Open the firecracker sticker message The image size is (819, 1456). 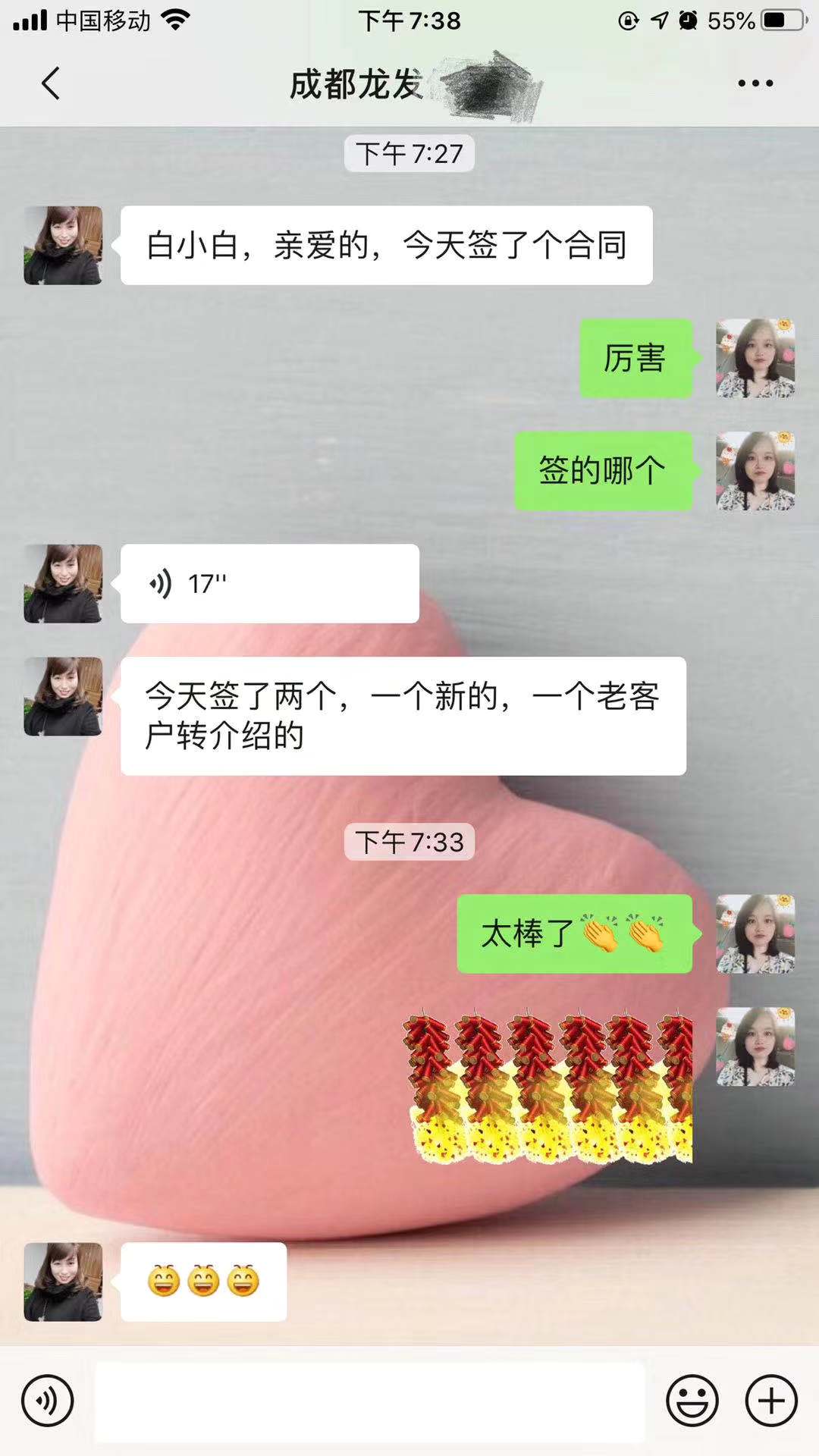[548, 1086]
